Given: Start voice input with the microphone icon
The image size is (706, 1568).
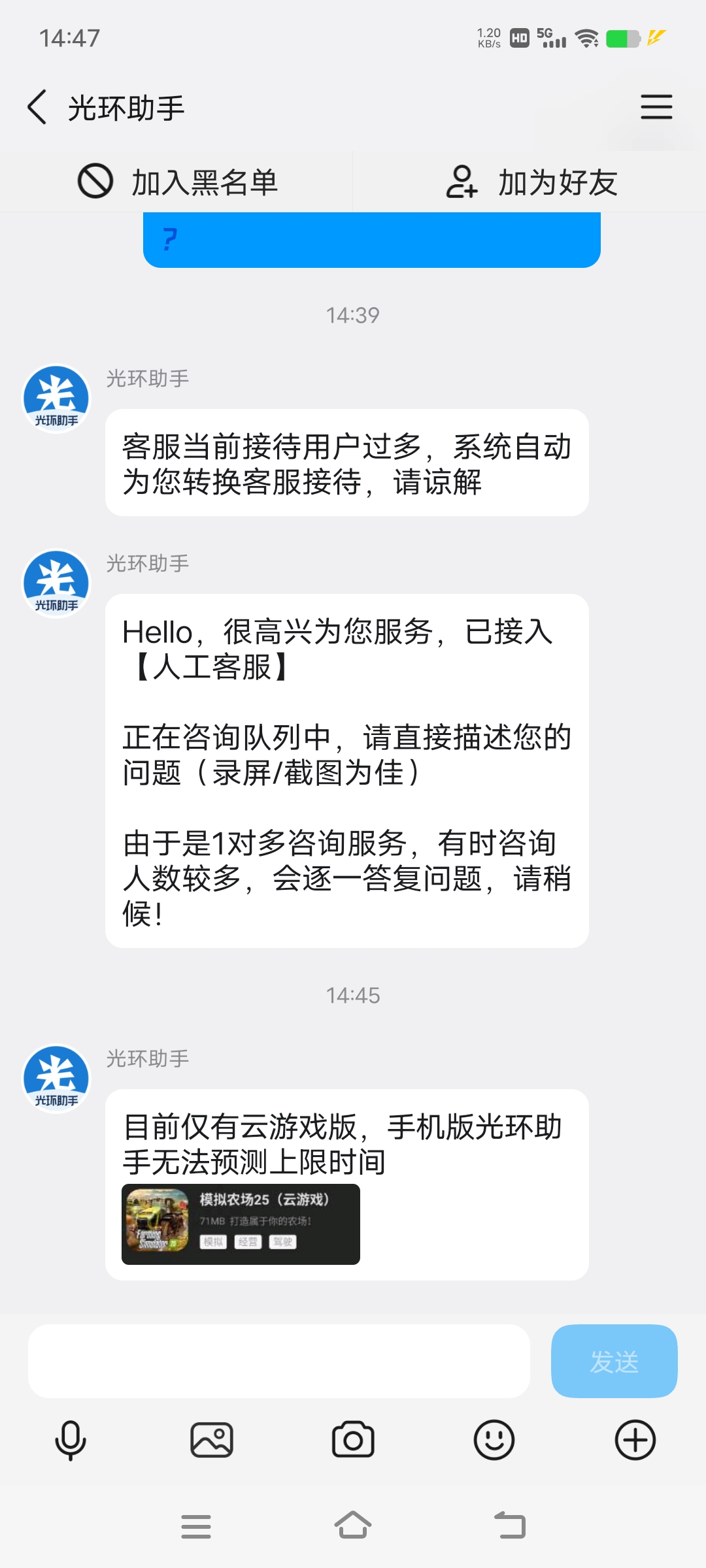Looking at the screenshot, I should (x=71, y=1440).
